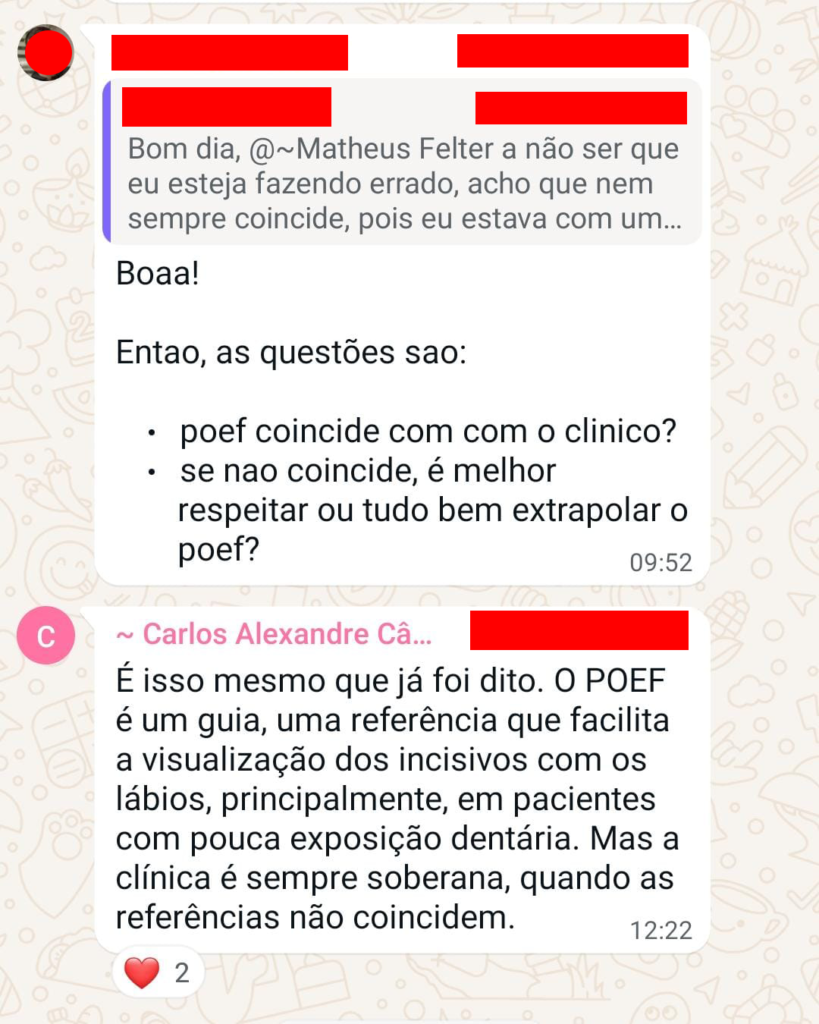Open Carlos Alexandre's pink profile avatar
The height and width of the screenshot is (1024, 819).
[46, 636]
